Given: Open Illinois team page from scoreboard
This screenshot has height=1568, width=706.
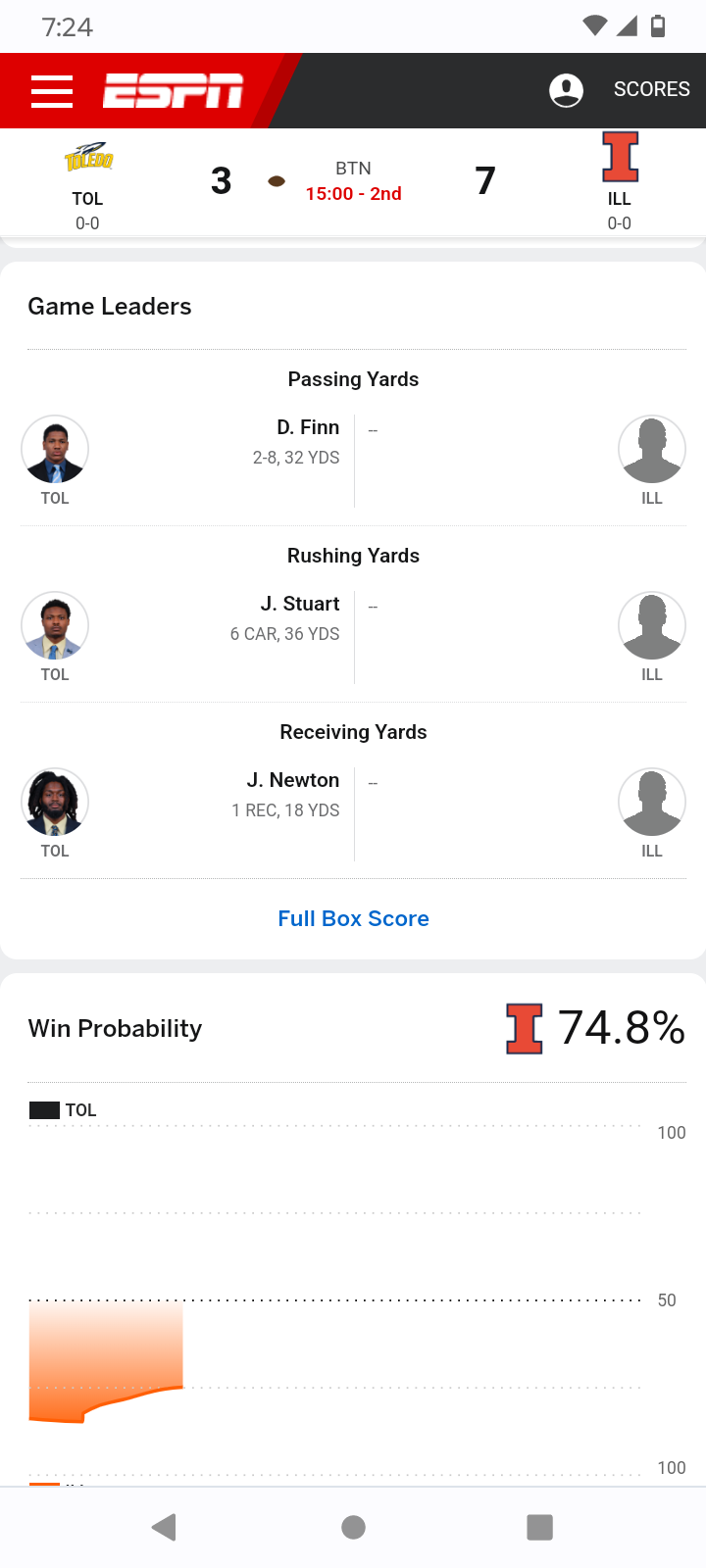Looking at the screenshot, I should (x=620, y=182).
